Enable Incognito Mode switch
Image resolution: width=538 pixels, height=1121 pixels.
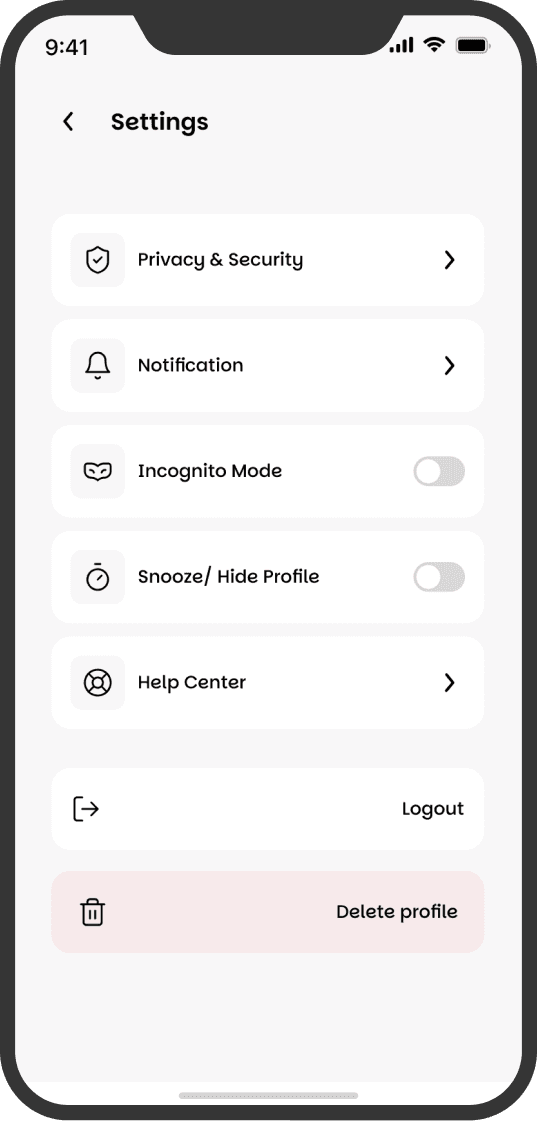(439, 471)
